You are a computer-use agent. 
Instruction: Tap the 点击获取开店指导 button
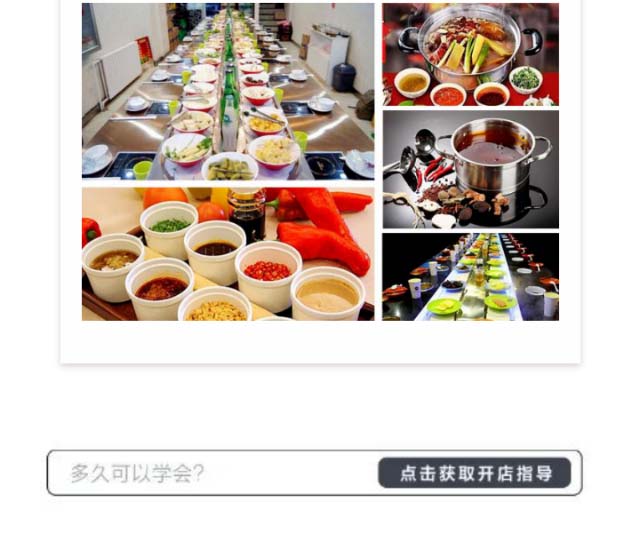[x=475, y=473]
